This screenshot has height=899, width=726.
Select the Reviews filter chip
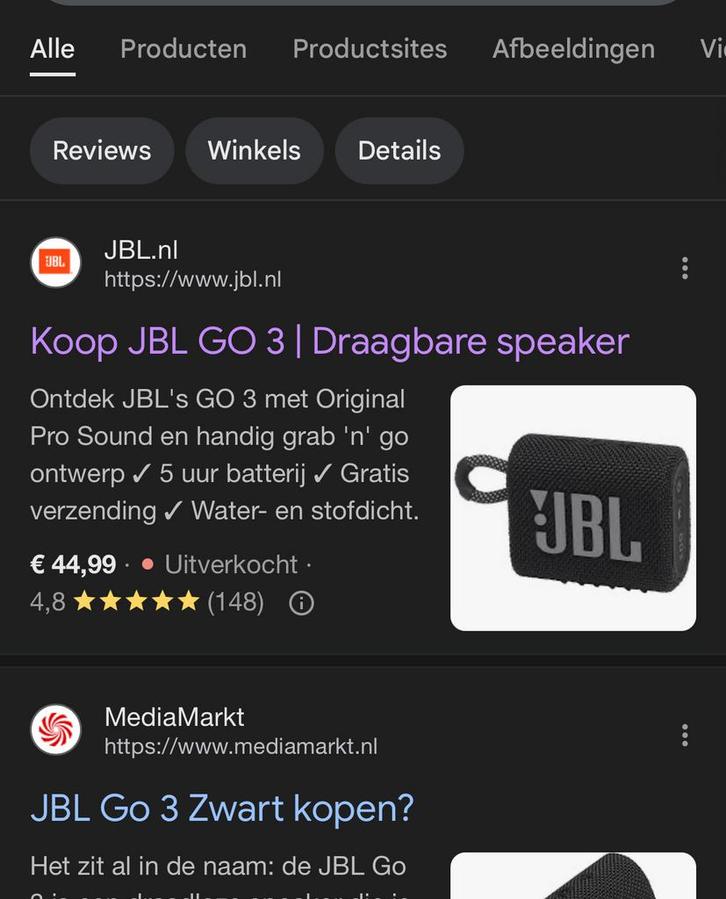101,150
